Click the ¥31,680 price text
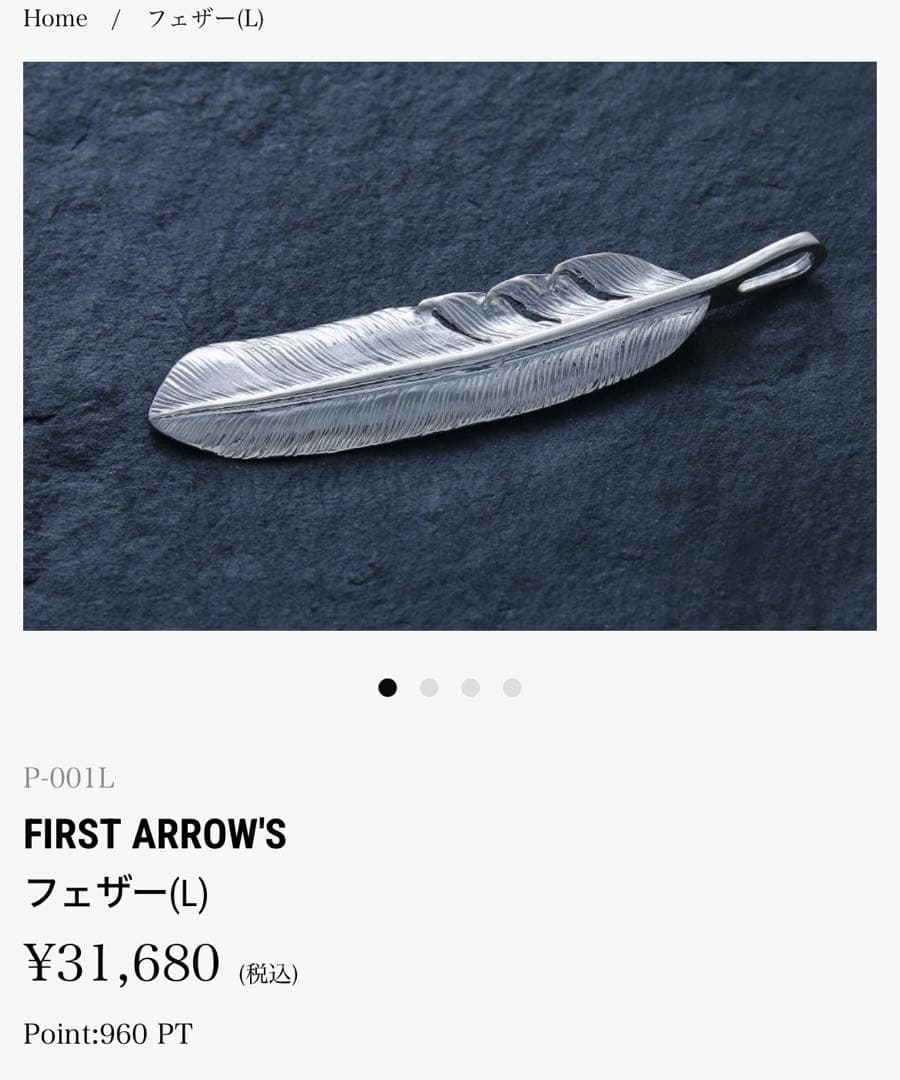 tap(120, 961)
